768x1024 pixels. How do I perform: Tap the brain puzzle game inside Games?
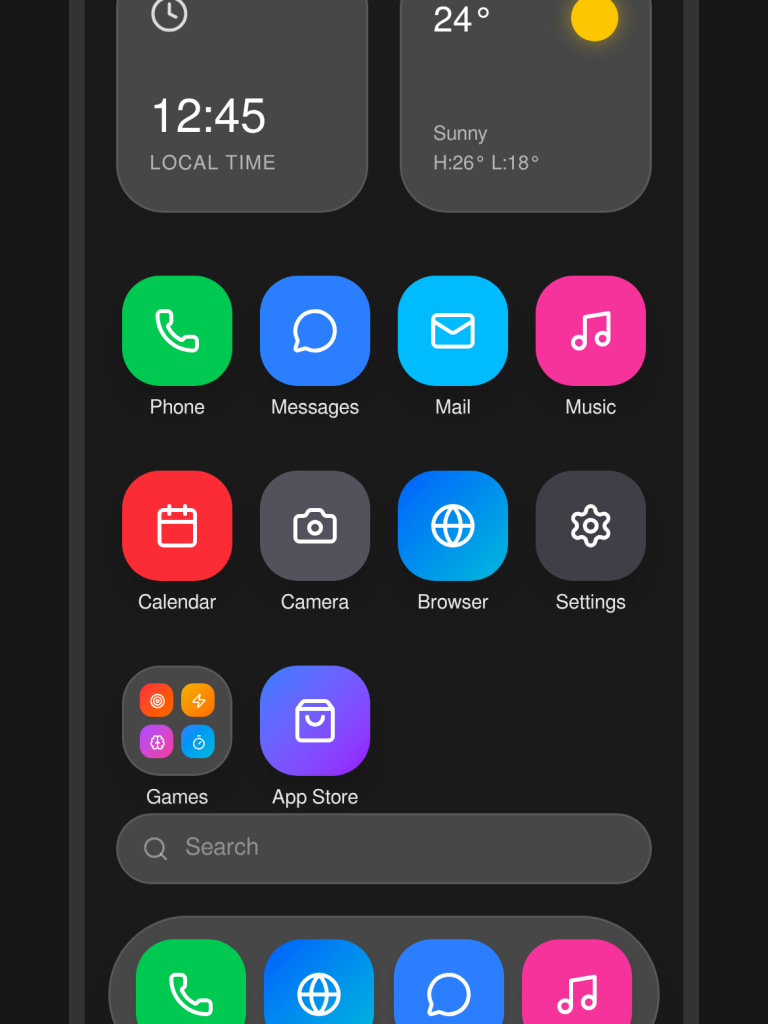coord(156,741)
